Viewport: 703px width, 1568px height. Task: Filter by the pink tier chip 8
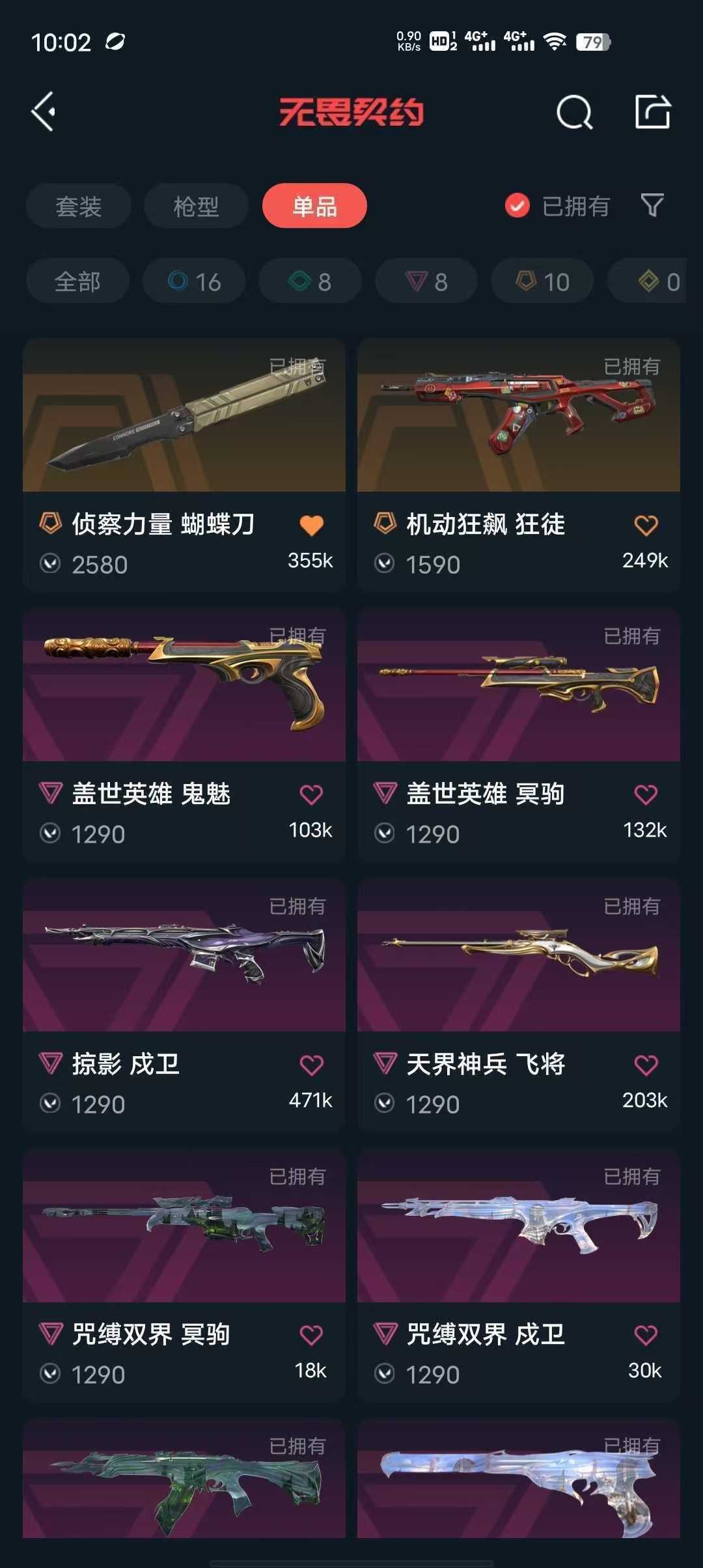click(x=426, y=281)
